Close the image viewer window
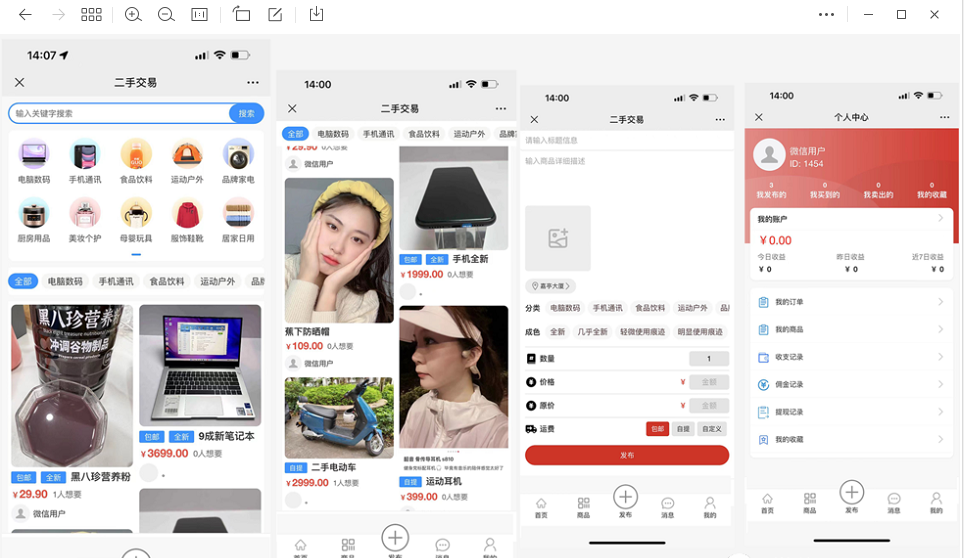This screenshot has height=558, width=964. [x=935, y=14]
